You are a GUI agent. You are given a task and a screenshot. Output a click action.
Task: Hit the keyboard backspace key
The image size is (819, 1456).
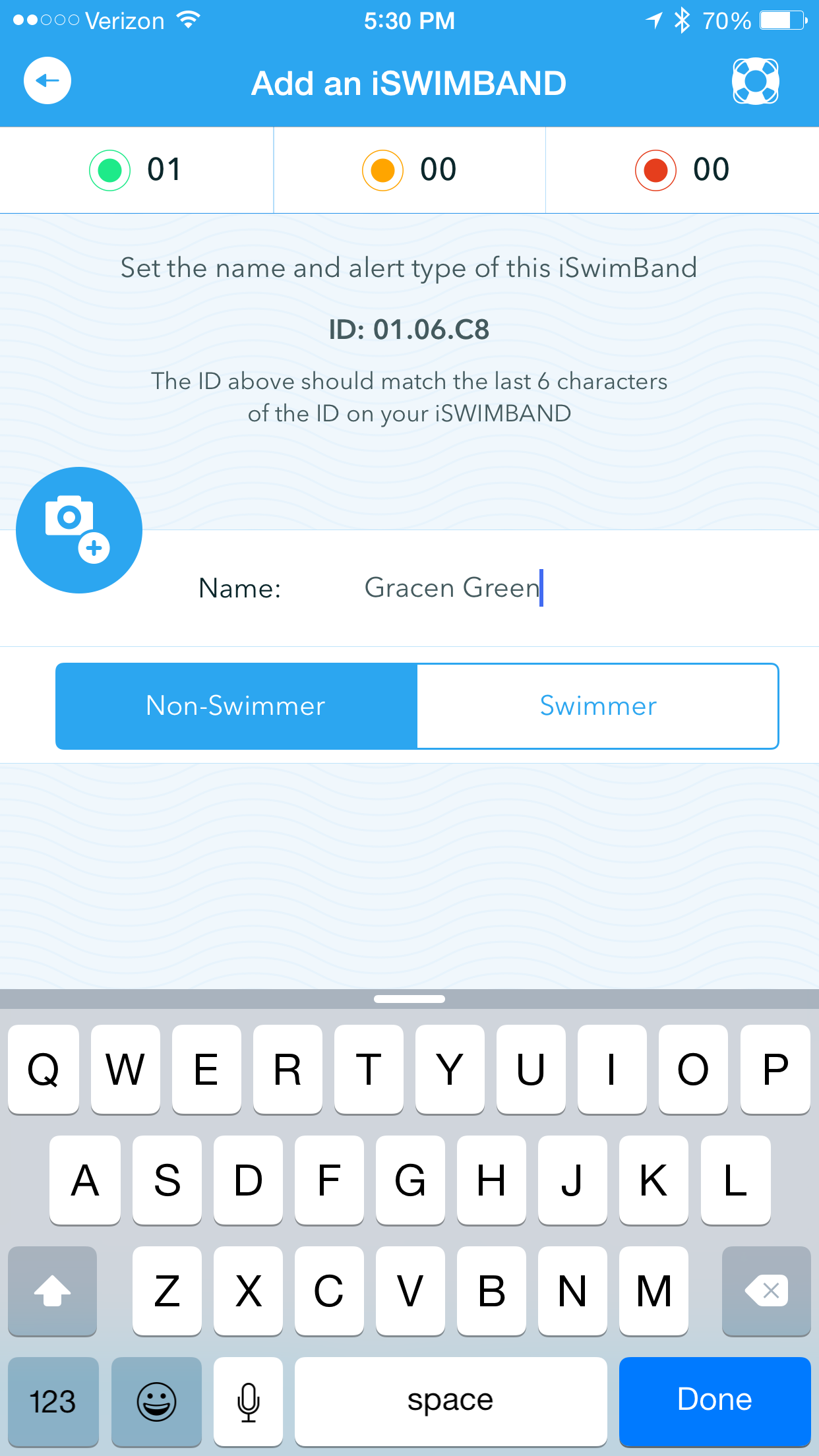click(x=766, y=1290)
